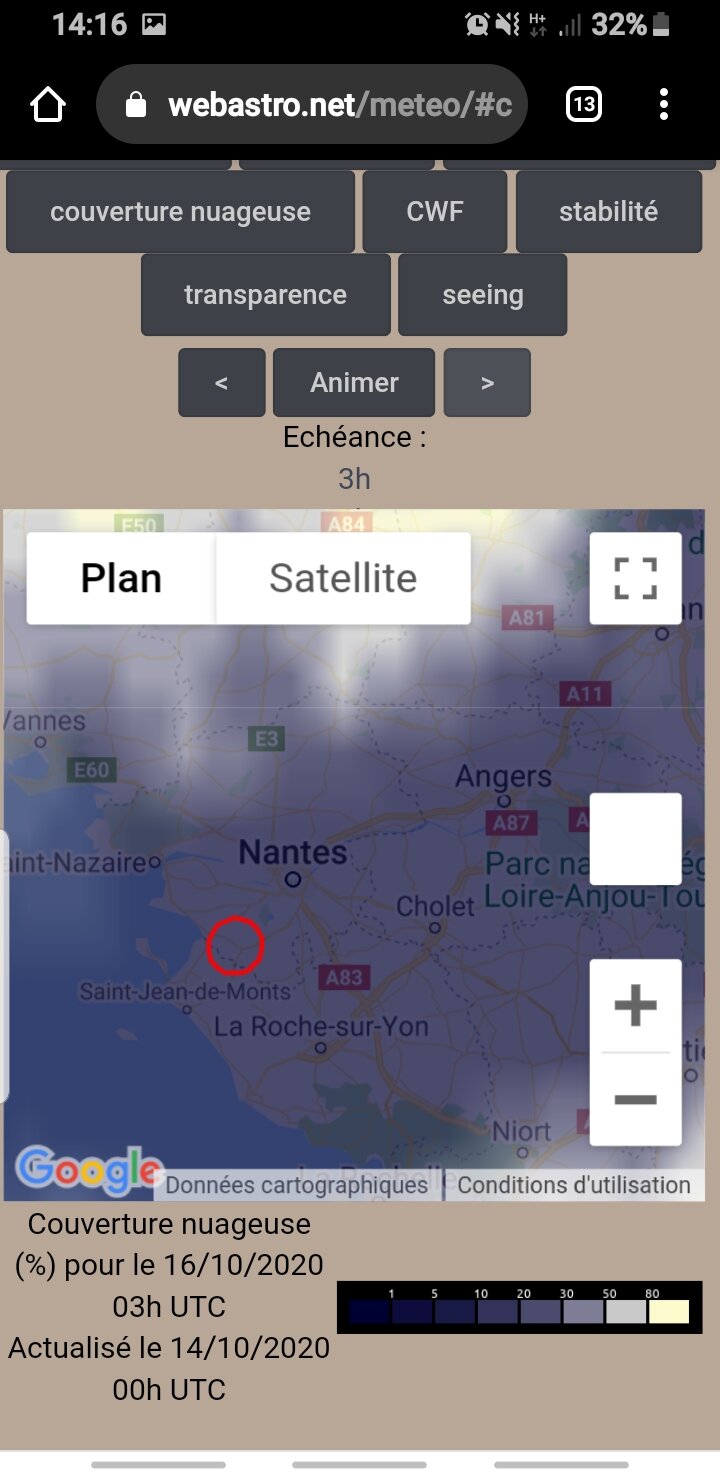720x1480 pixels.
Task: Zoom out on the map
Action: pos(635,1100)
